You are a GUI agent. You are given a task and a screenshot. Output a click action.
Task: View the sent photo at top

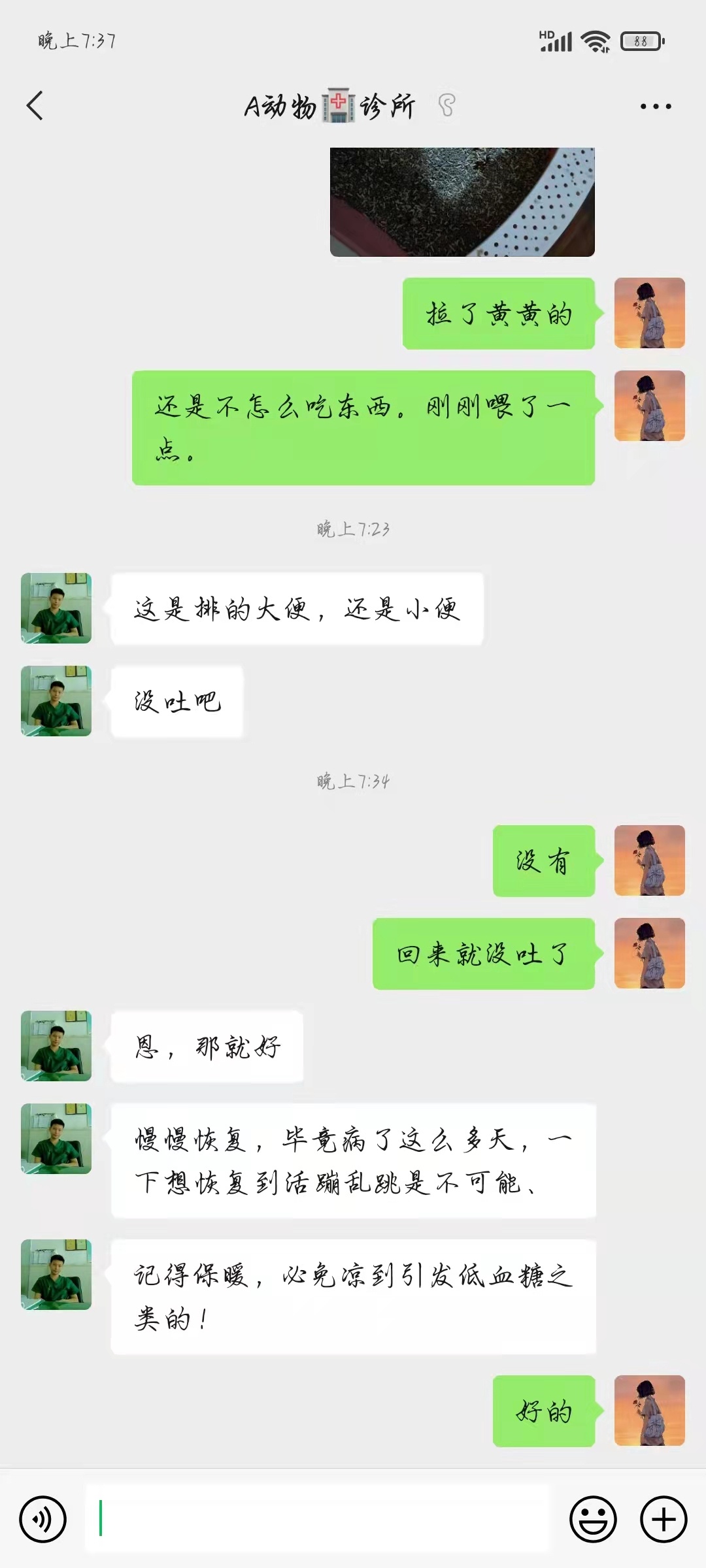coord(462,202)
